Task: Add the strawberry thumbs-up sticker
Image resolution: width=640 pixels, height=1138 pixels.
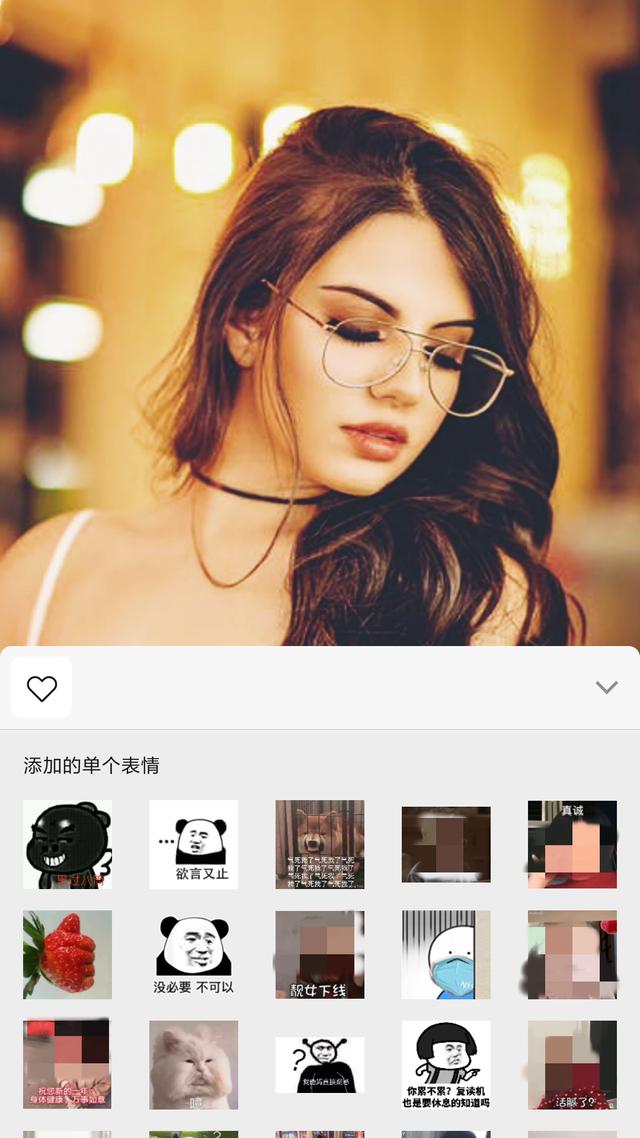Action: click(67, 955)
